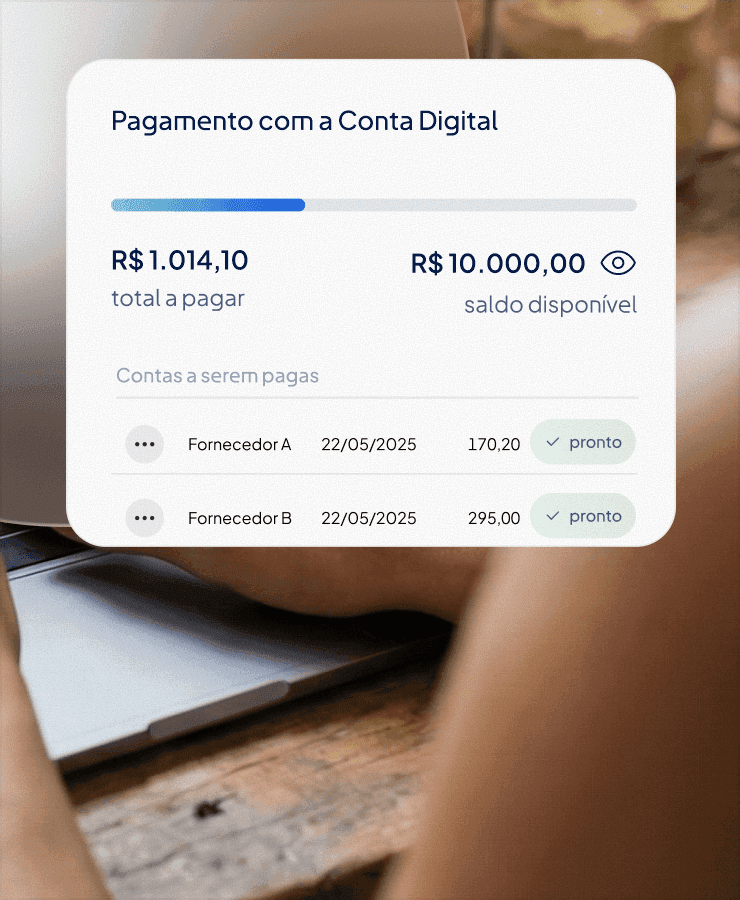Select the total a pagar amount R$ 1.014,10
This screenshot has height=900, width=740.
[x=179, y=258]
